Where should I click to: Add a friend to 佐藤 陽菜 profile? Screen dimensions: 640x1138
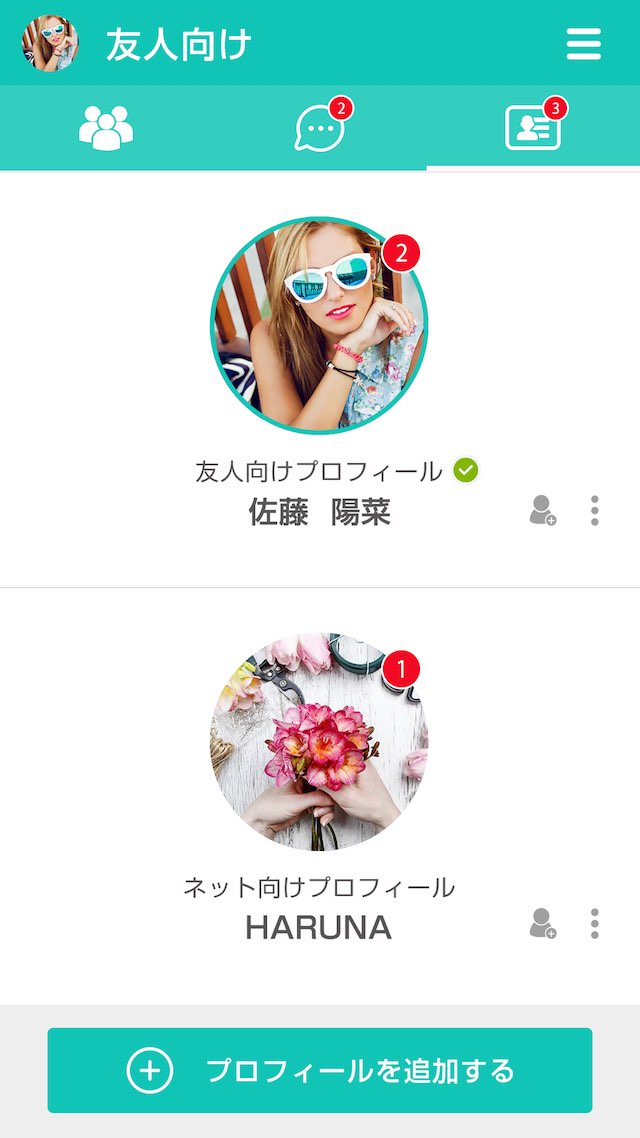(x=542, y=510)
